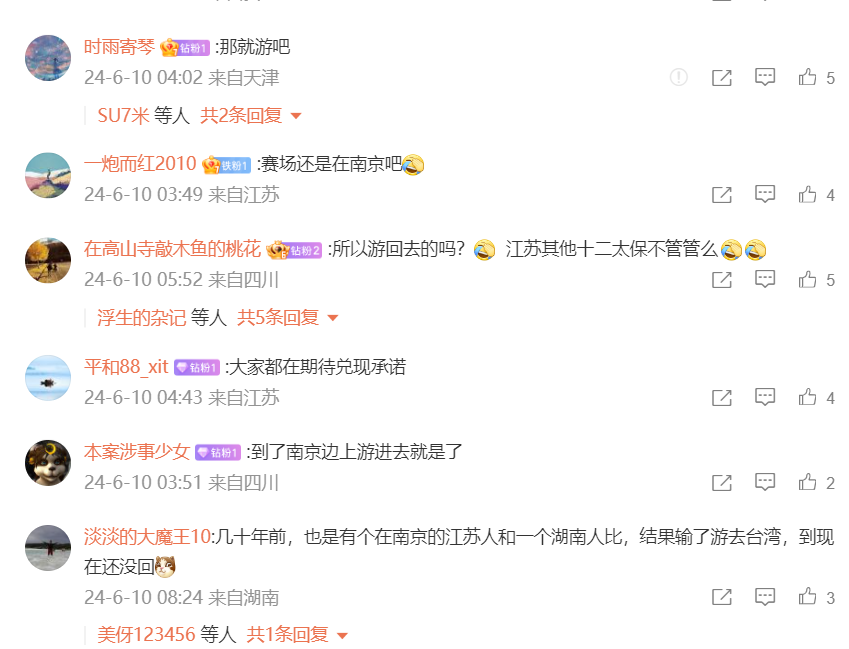Open 一炮而红2010's profile
The width and height of the screenshot is (849, 649).
point(139,164)
